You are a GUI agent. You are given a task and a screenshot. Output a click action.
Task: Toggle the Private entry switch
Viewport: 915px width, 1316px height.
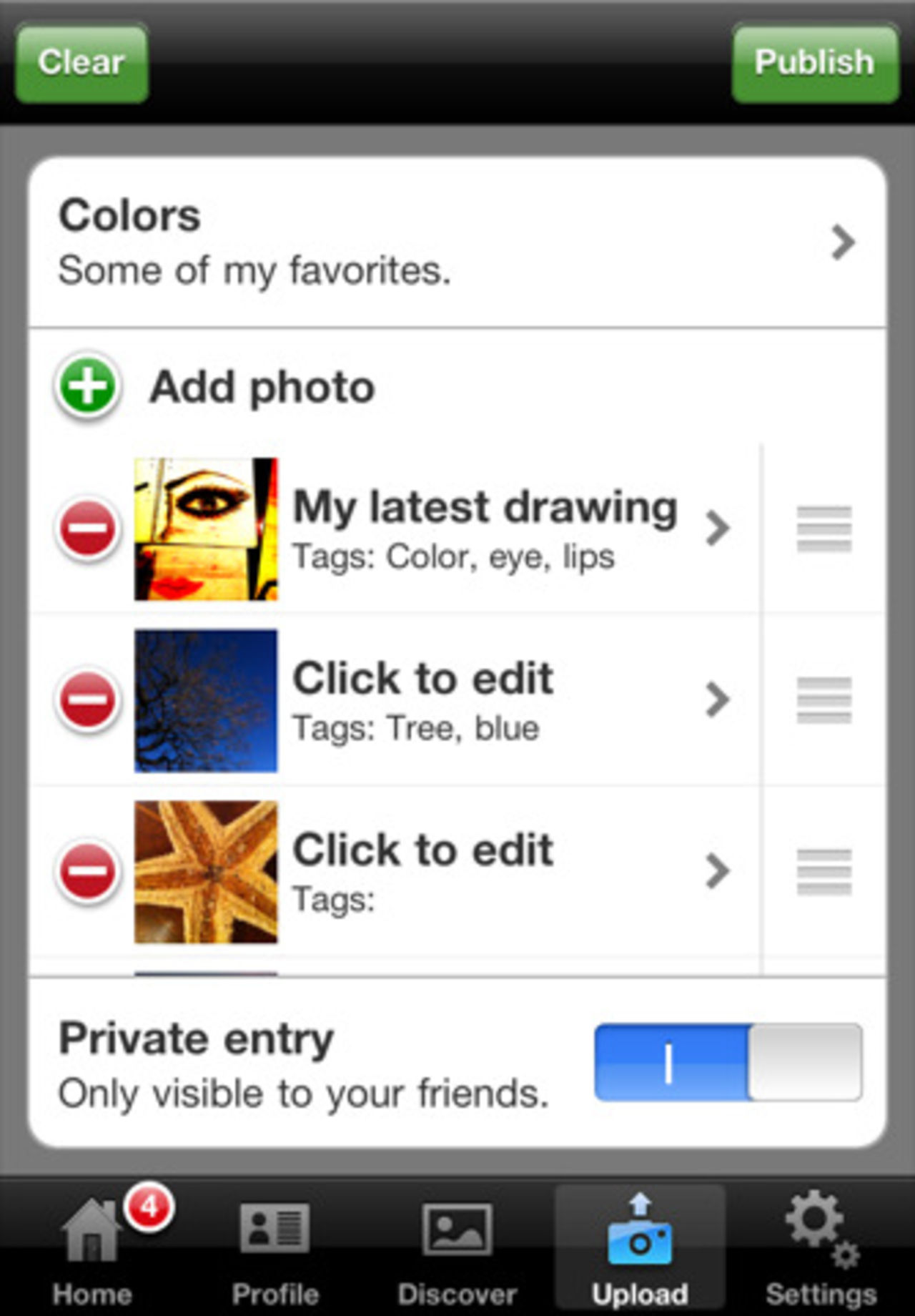pyautogui.click(x=728, y=1062)
